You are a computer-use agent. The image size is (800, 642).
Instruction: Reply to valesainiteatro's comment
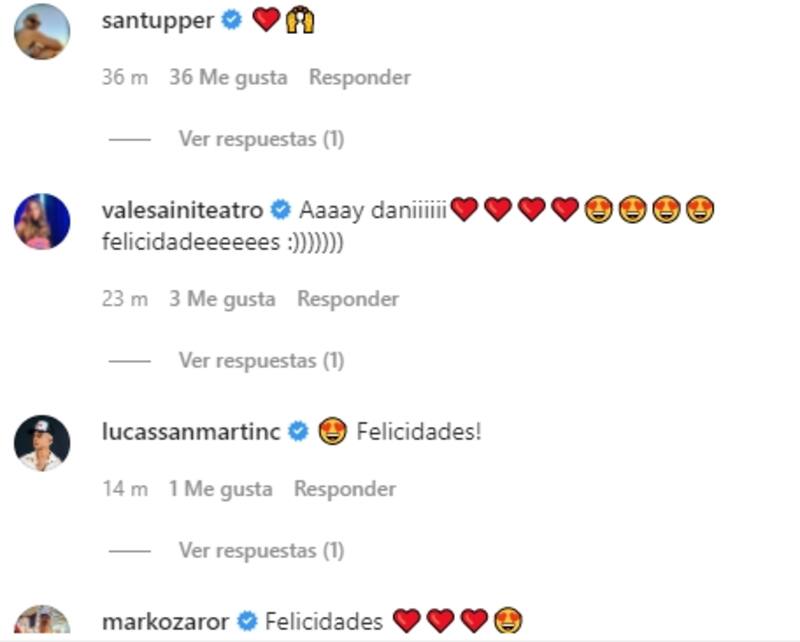coord(347,299)
